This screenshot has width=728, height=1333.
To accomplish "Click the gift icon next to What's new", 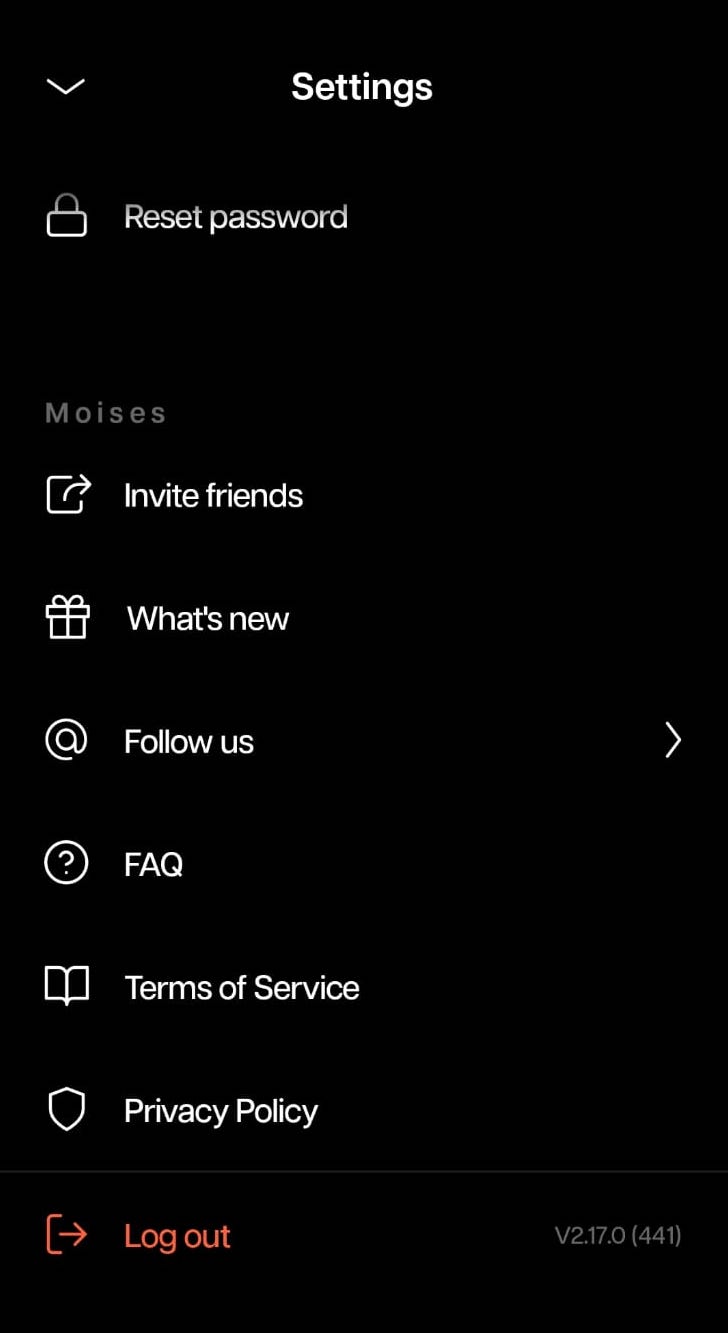I will [x=66, y=617].
